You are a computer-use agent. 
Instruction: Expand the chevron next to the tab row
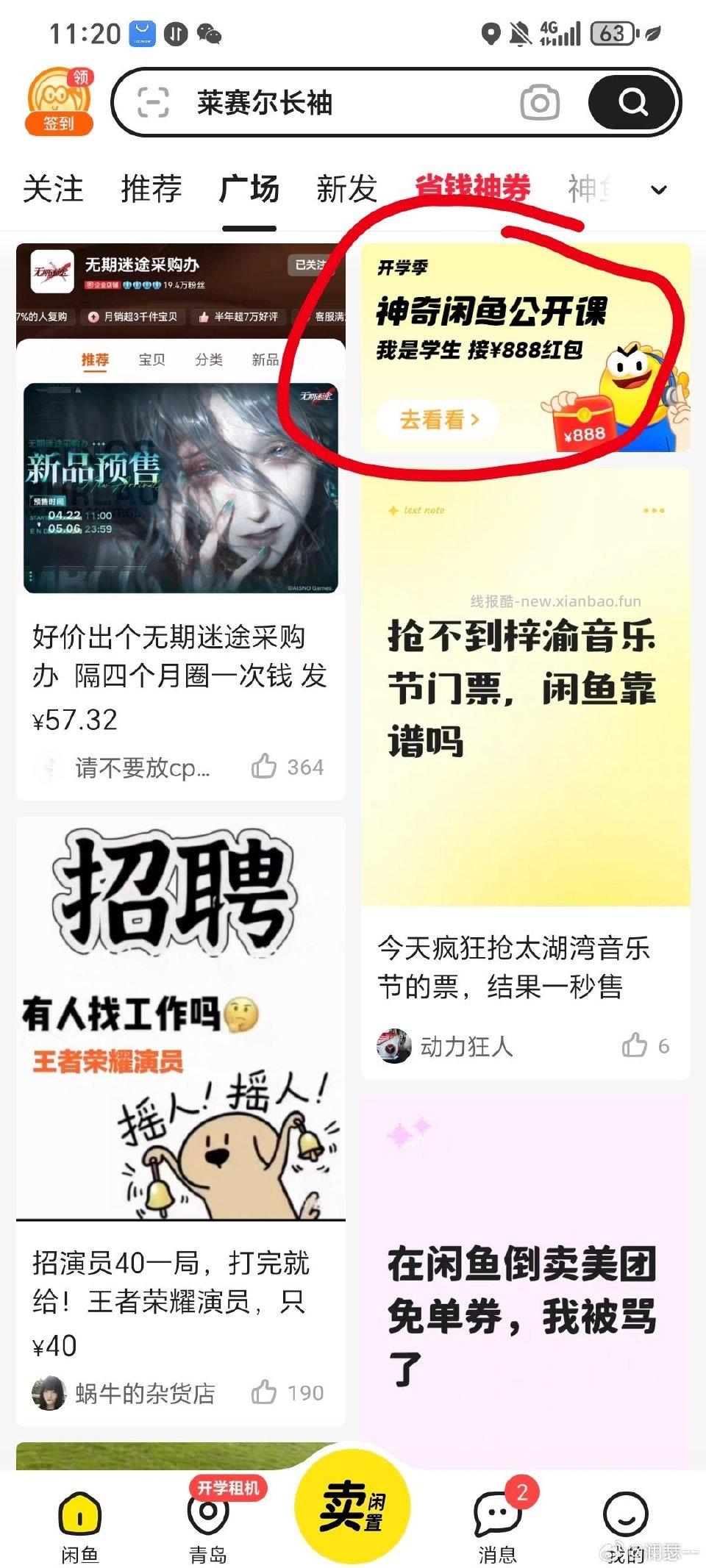(x=658, y=190)
